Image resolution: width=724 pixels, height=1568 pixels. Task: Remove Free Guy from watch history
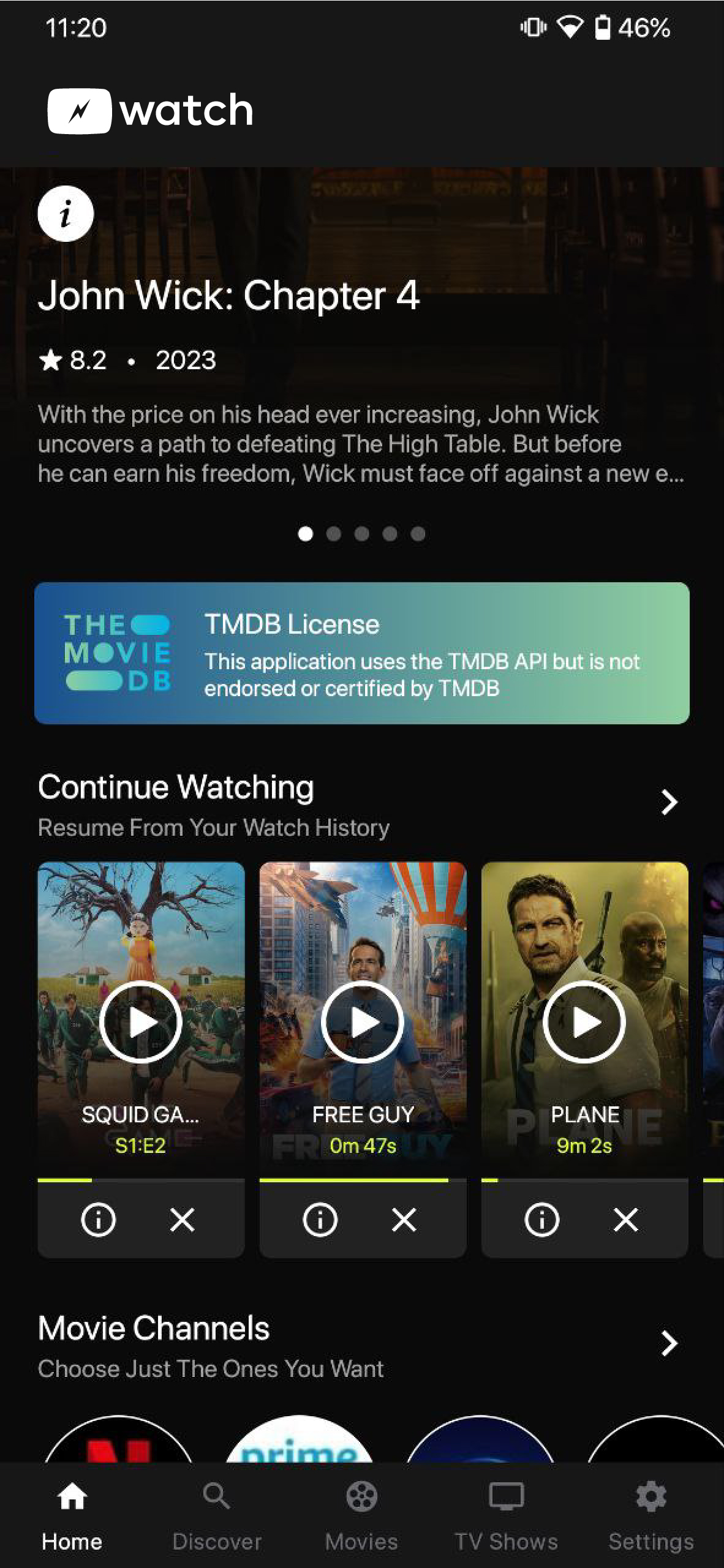(x=404, y=1220)
